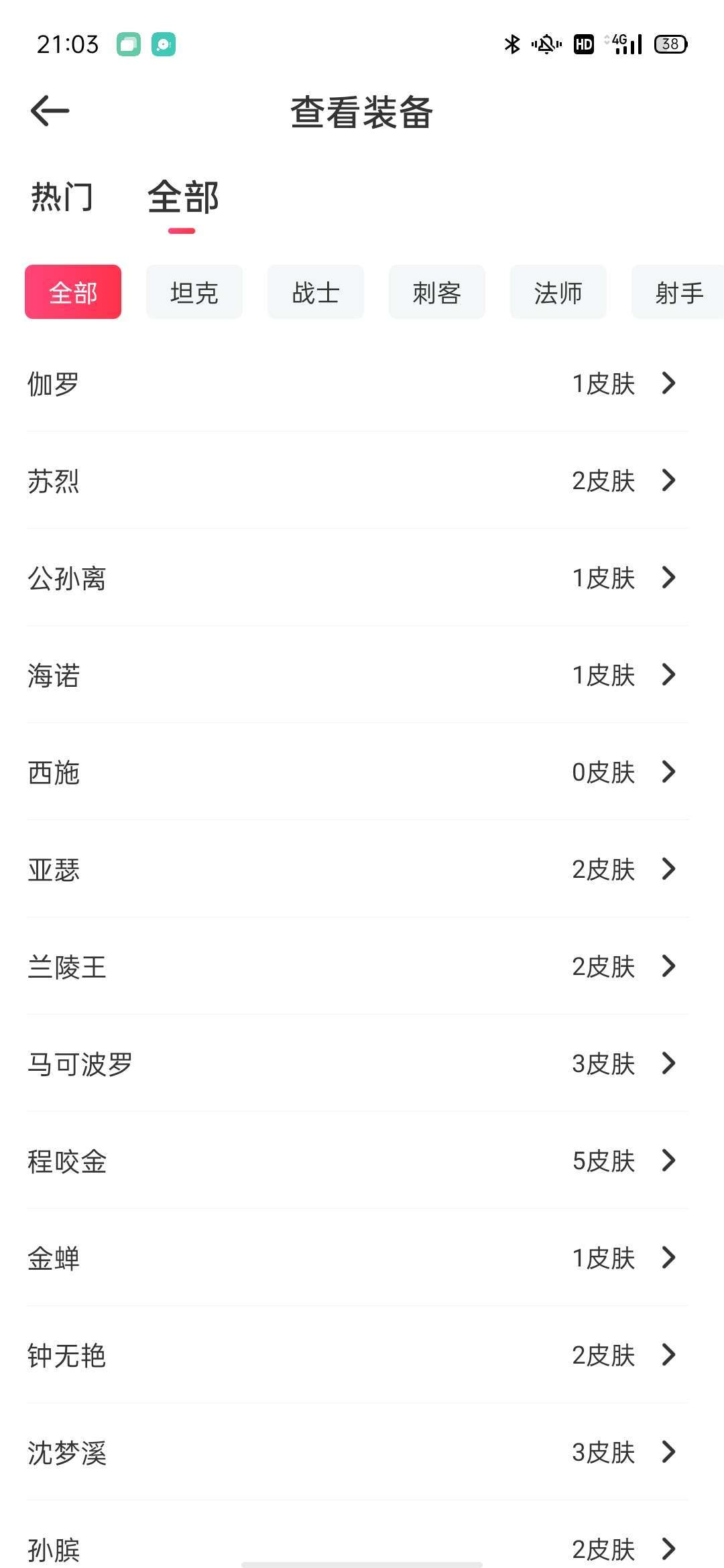Open the 西施 row
This screenshot has width=724, height=1568.
(x=358, y=773)
